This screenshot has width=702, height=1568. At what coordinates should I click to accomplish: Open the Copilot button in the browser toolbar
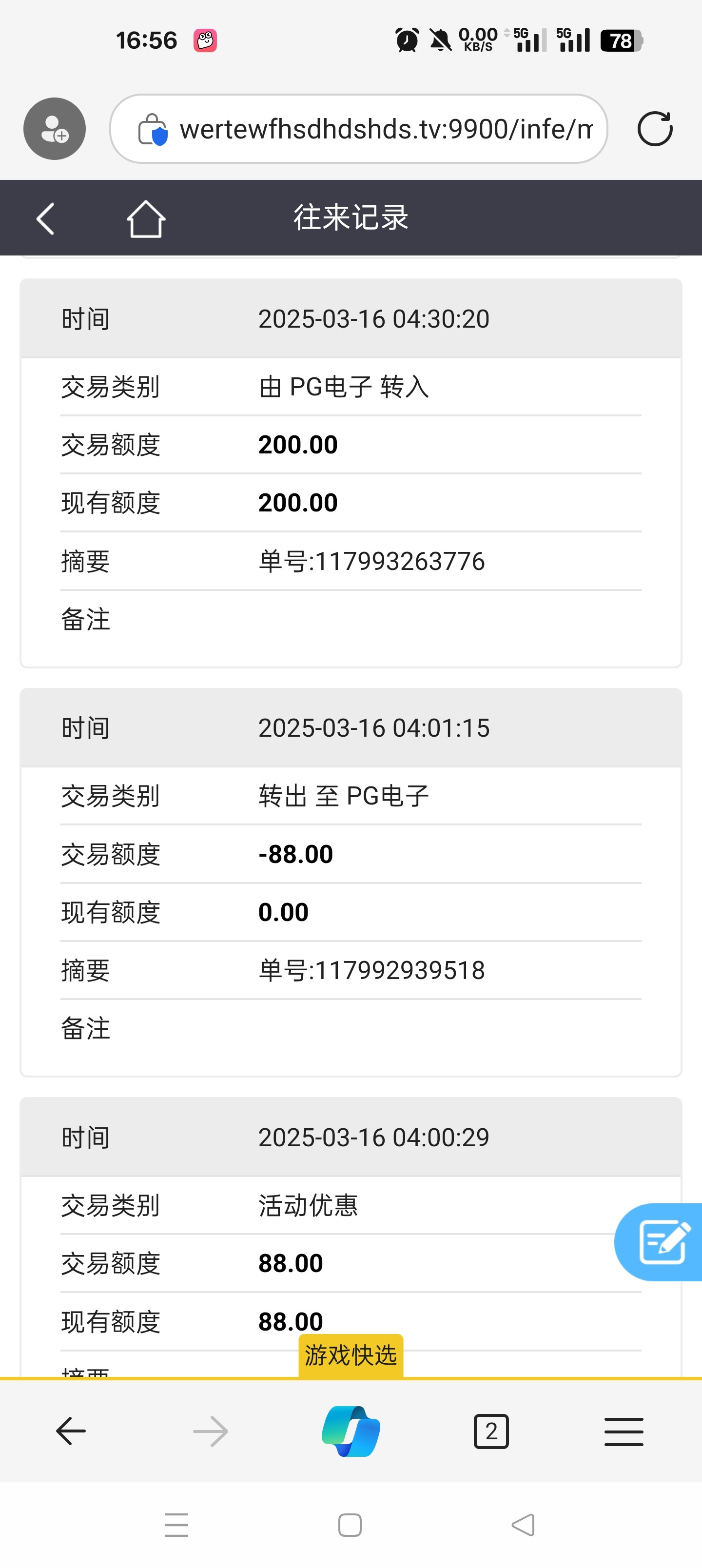tap(351, 1431)
